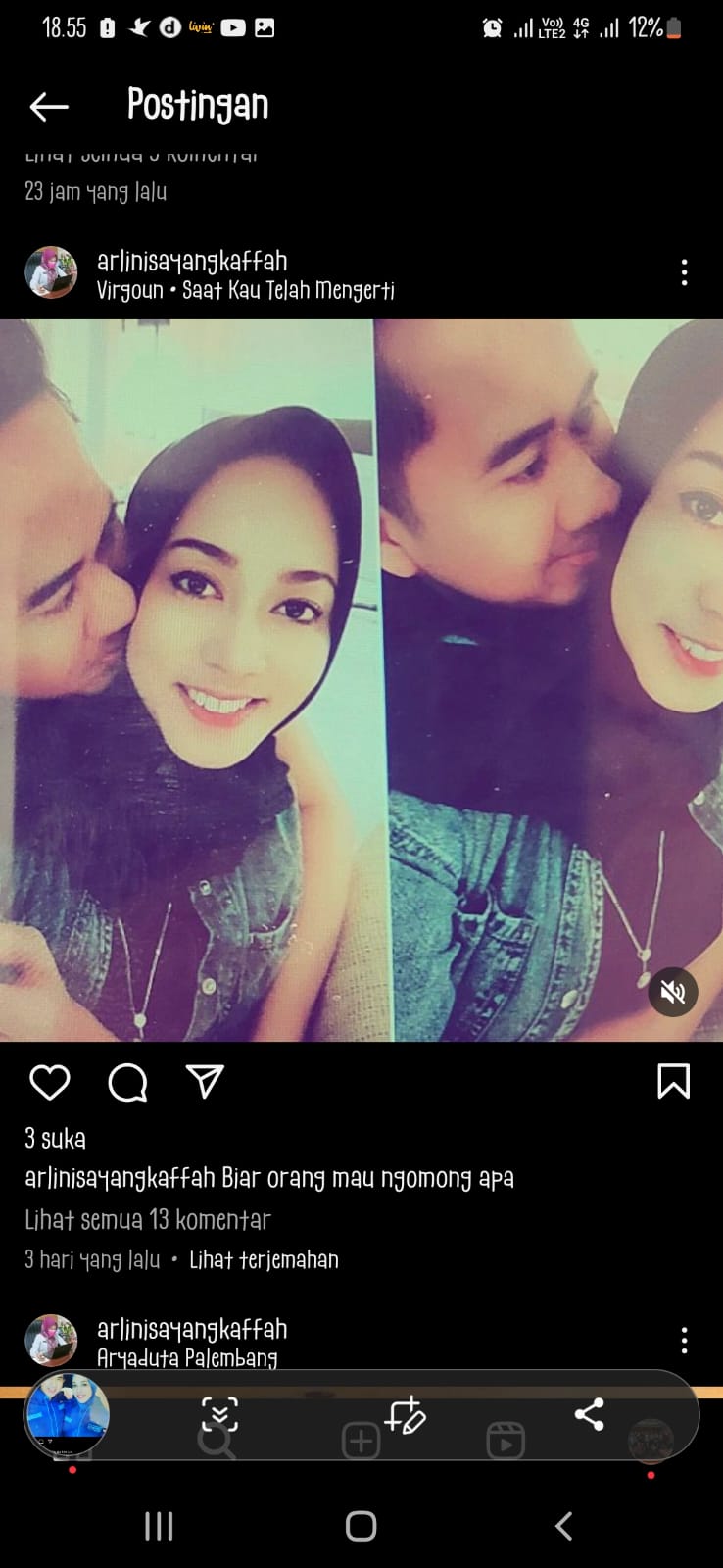Viewport: 723px width, 1568px height.
Task: Tap Lihat terjemahan to translate caption
Action: pos(264,1260)
